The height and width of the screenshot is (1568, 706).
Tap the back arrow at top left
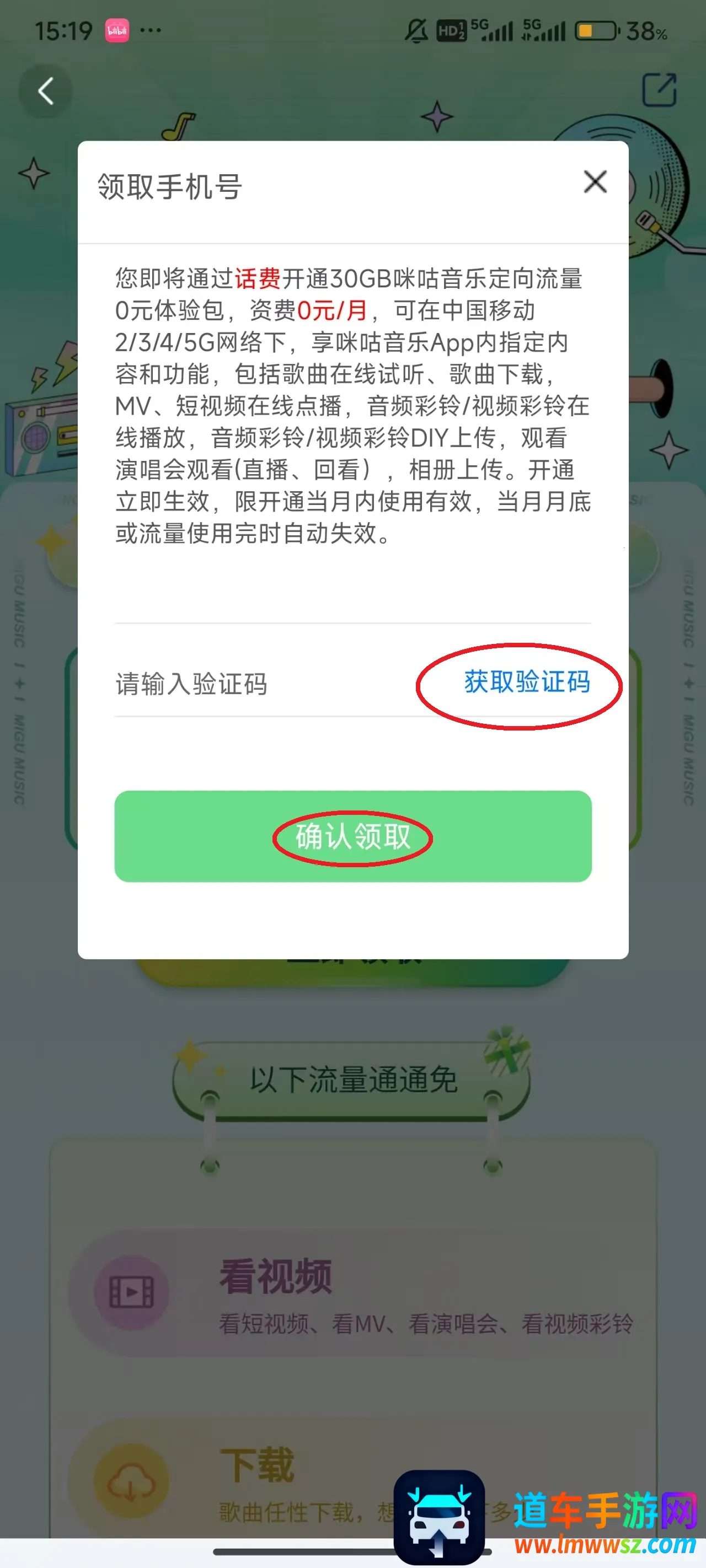46,92
